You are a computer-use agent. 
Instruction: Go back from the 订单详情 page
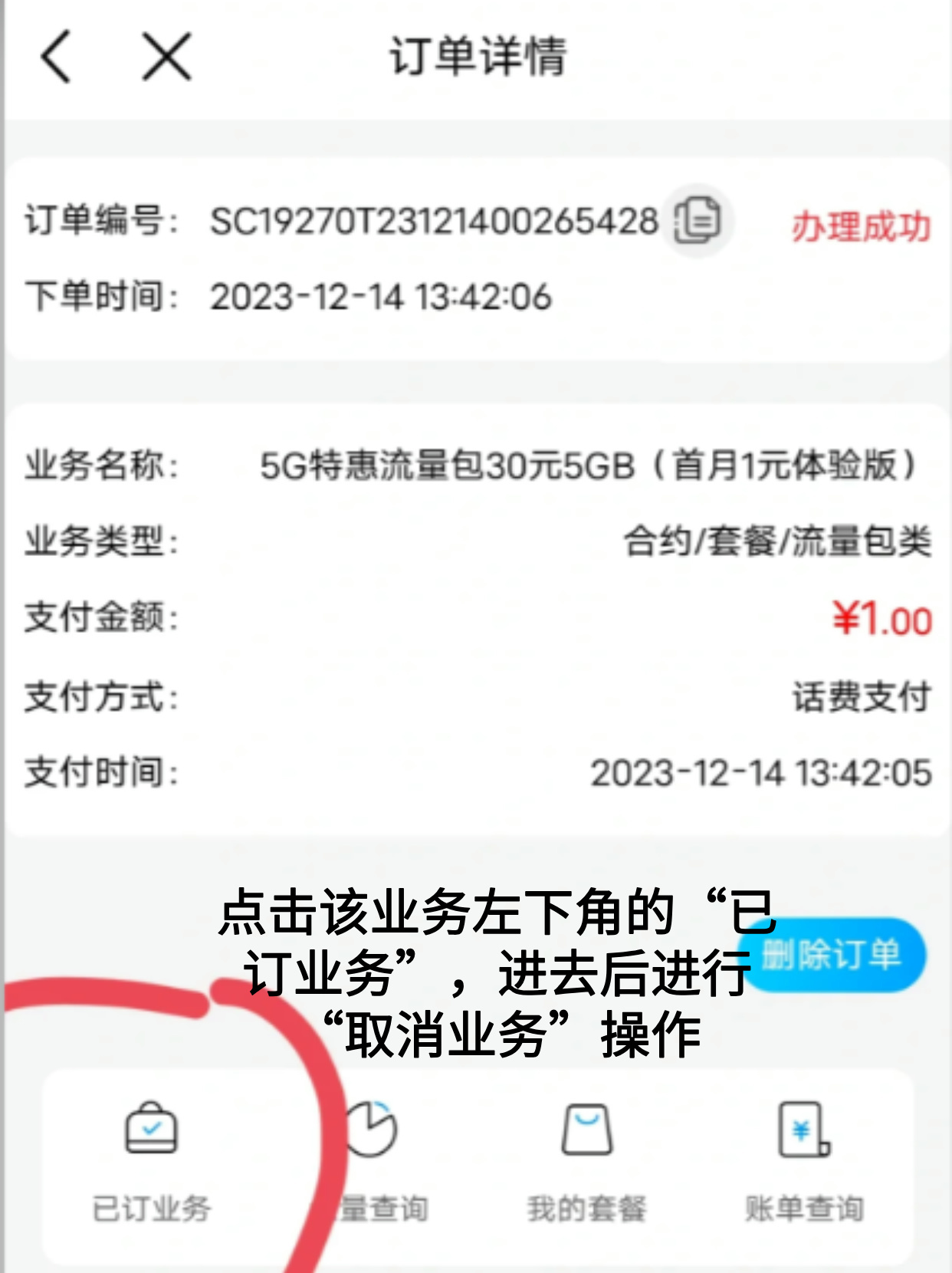coord(56,56)
